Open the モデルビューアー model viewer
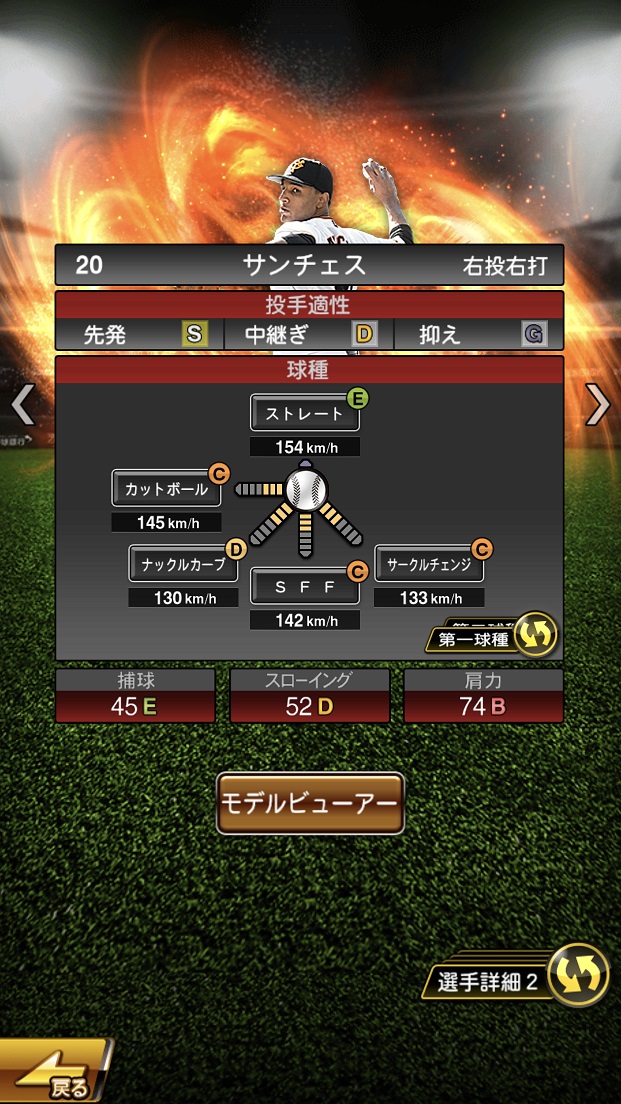 click(310, 803)
